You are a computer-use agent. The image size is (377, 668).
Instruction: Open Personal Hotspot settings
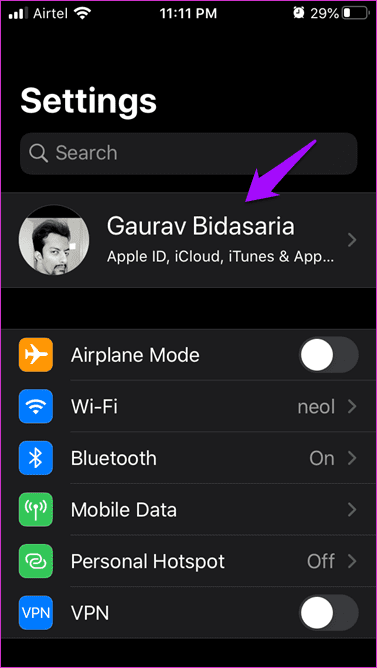point(188,561)
